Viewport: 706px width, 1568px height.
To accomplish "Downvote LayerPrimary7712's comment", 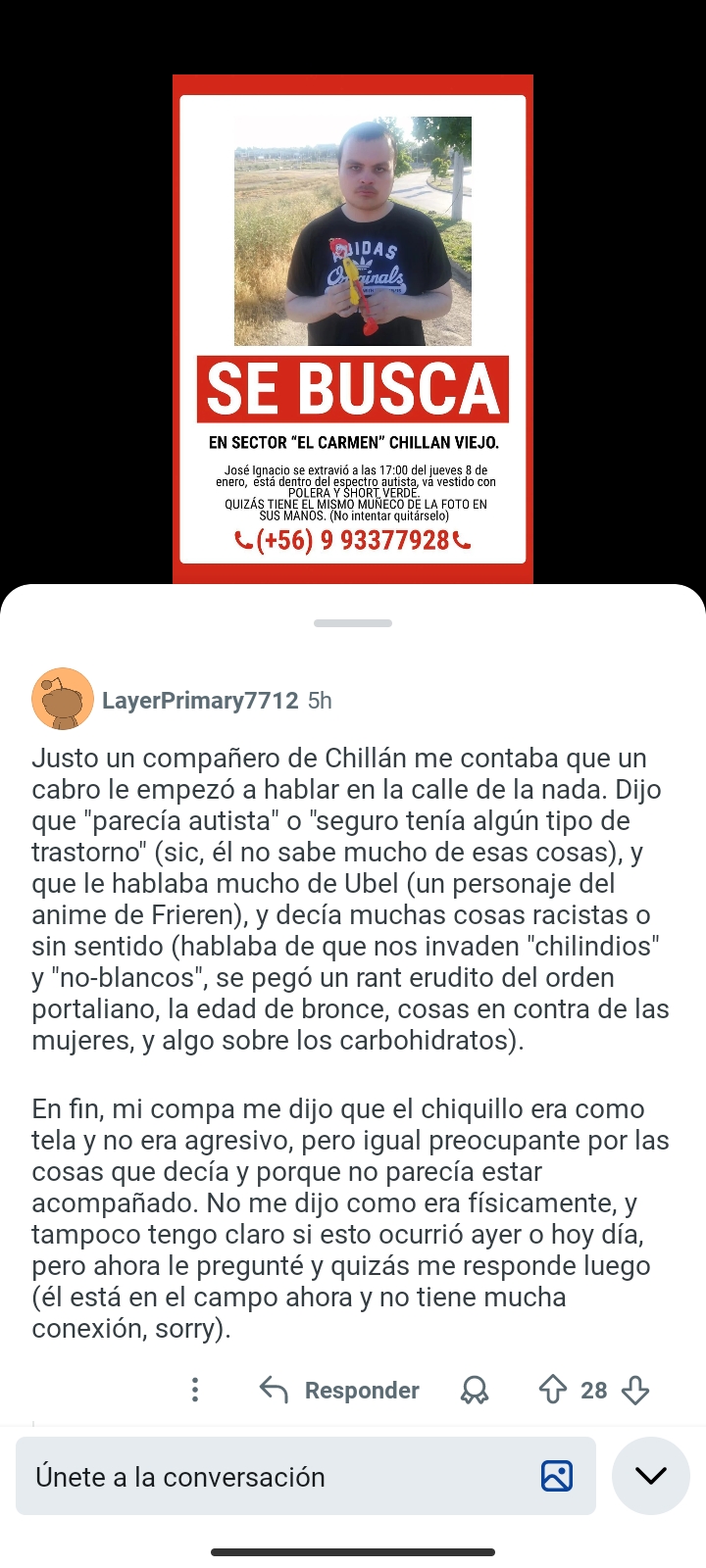I will point(635,1390).
